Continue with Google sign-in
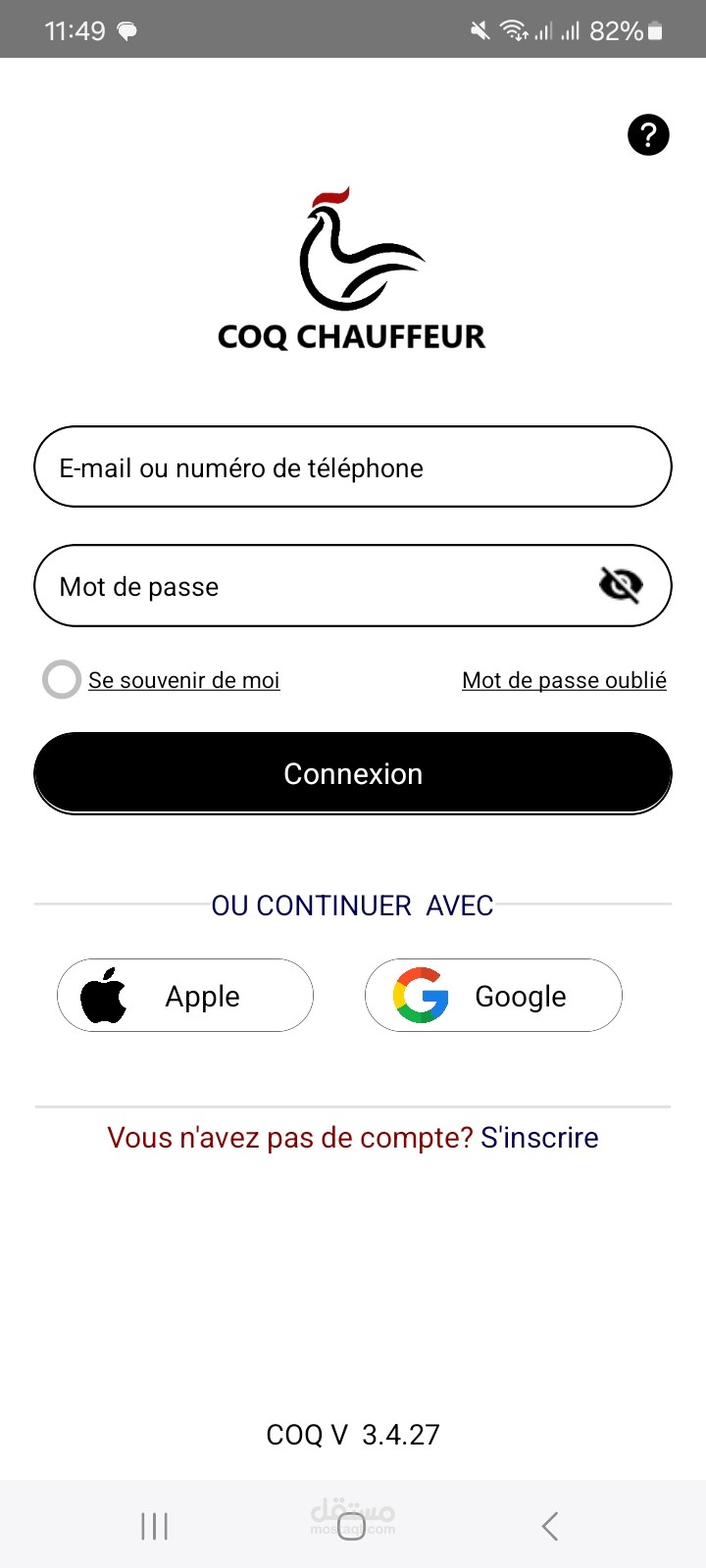The image size is (706, 1568). (493, 996)
